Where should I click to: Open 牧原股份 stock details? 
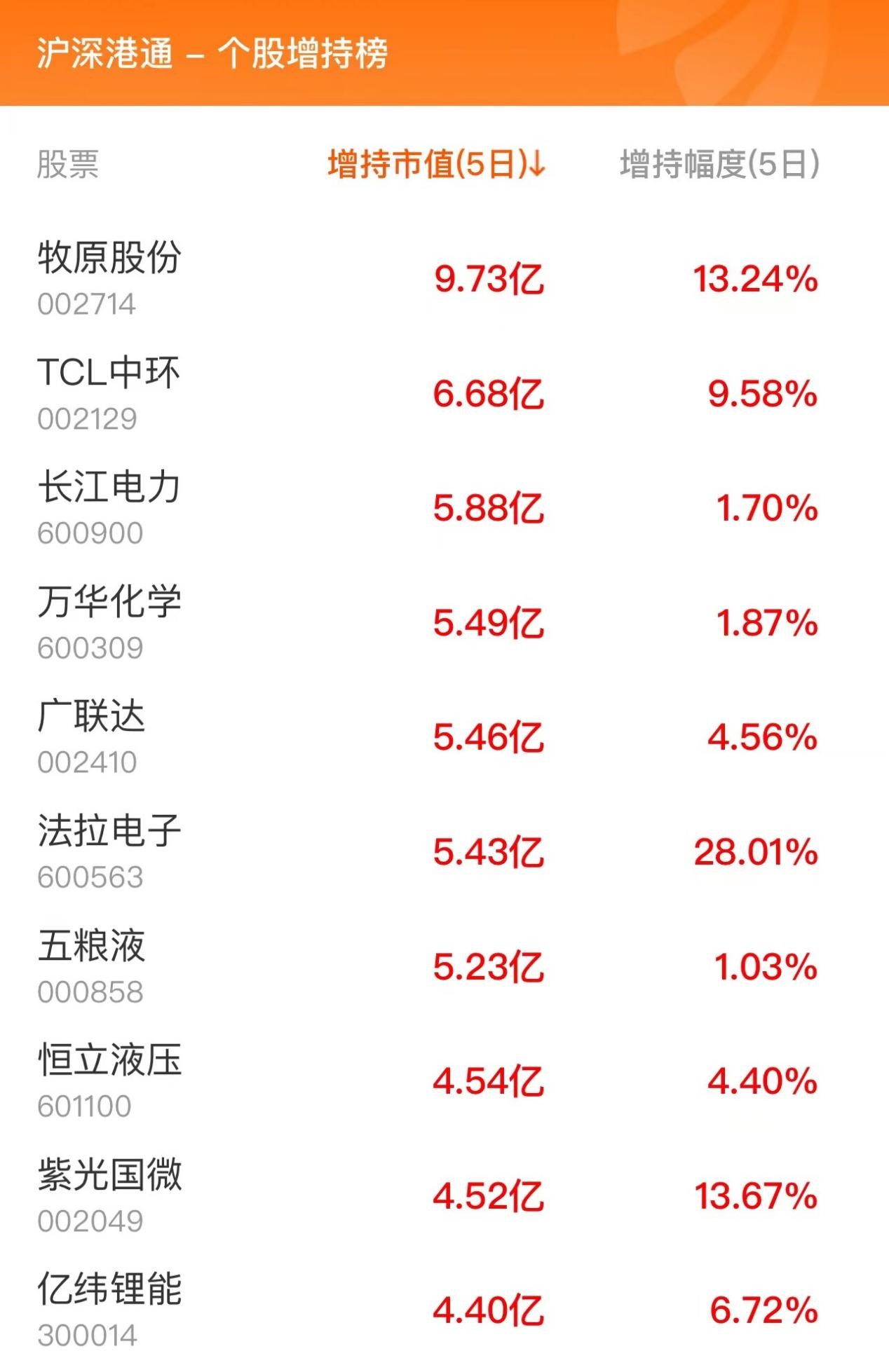pyautogui.click(x=109, y=258)
